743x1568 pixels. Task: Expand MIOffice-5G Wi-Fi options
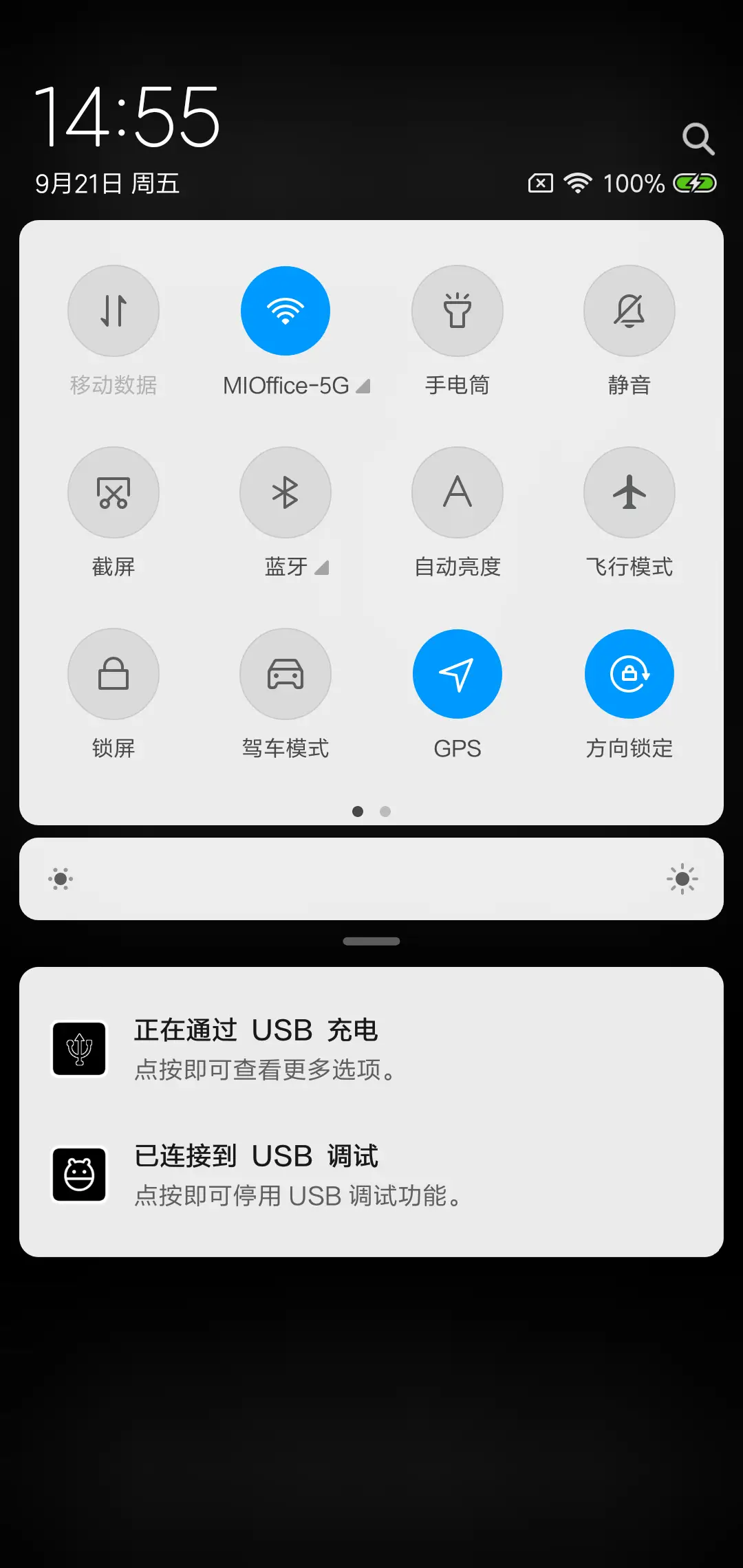pyautogui.click(x=363, y=386)
